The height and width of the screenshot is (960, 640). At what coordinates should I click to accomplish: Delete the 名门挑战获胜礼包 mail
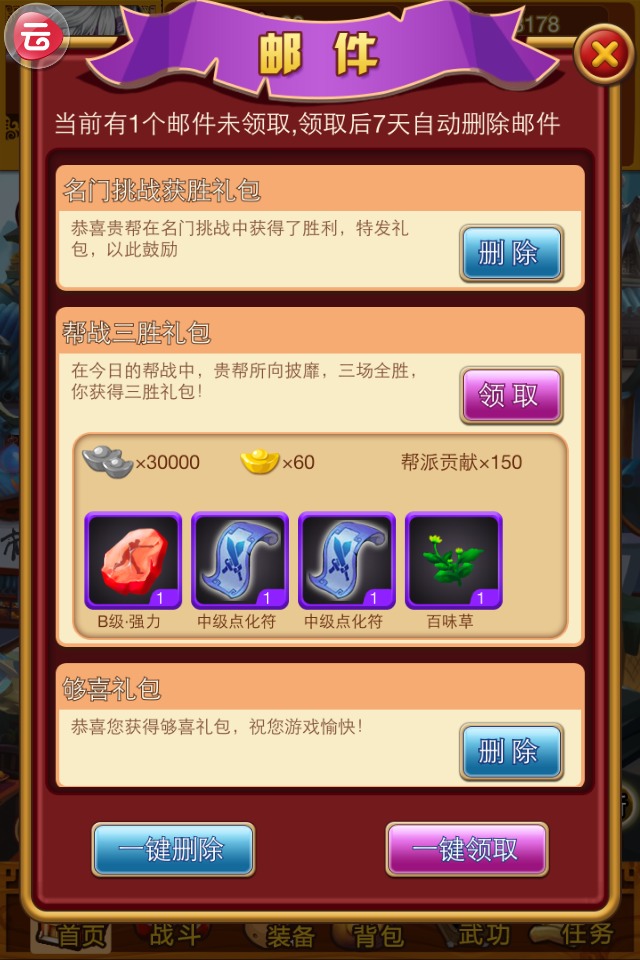tap(511, 253)
